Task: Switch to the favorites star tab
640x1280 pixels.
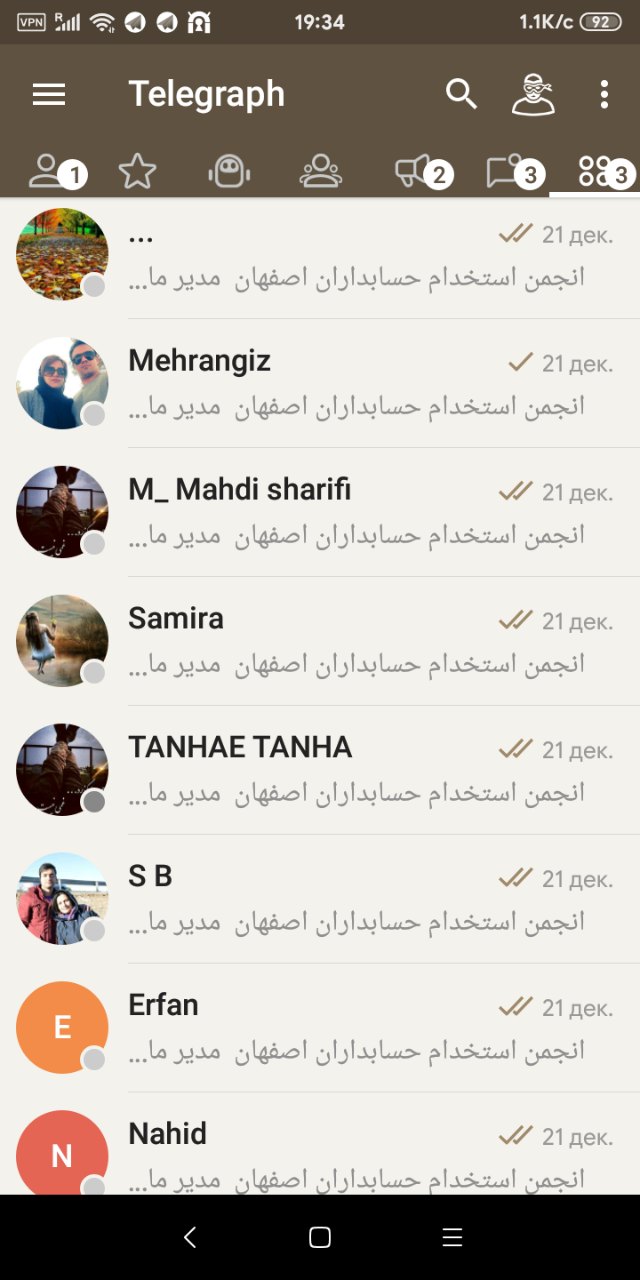Action: (x=137, y=171)
